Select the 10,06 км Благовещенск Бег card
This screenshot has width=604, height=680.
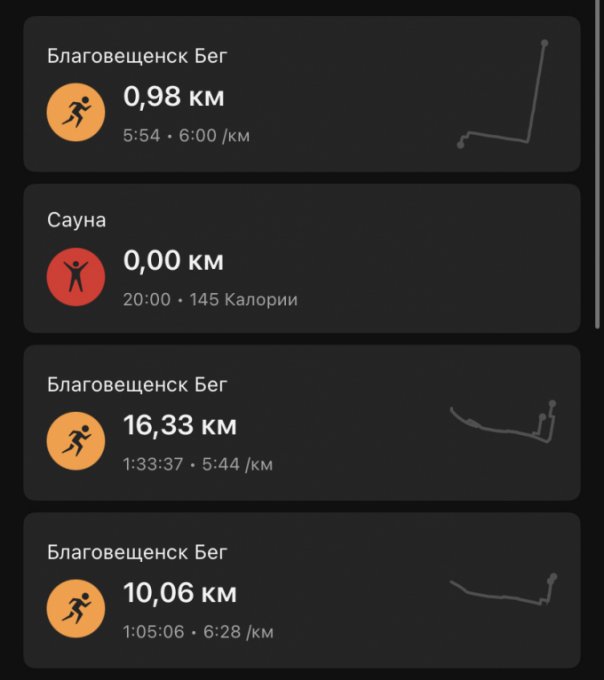(300, 590)
